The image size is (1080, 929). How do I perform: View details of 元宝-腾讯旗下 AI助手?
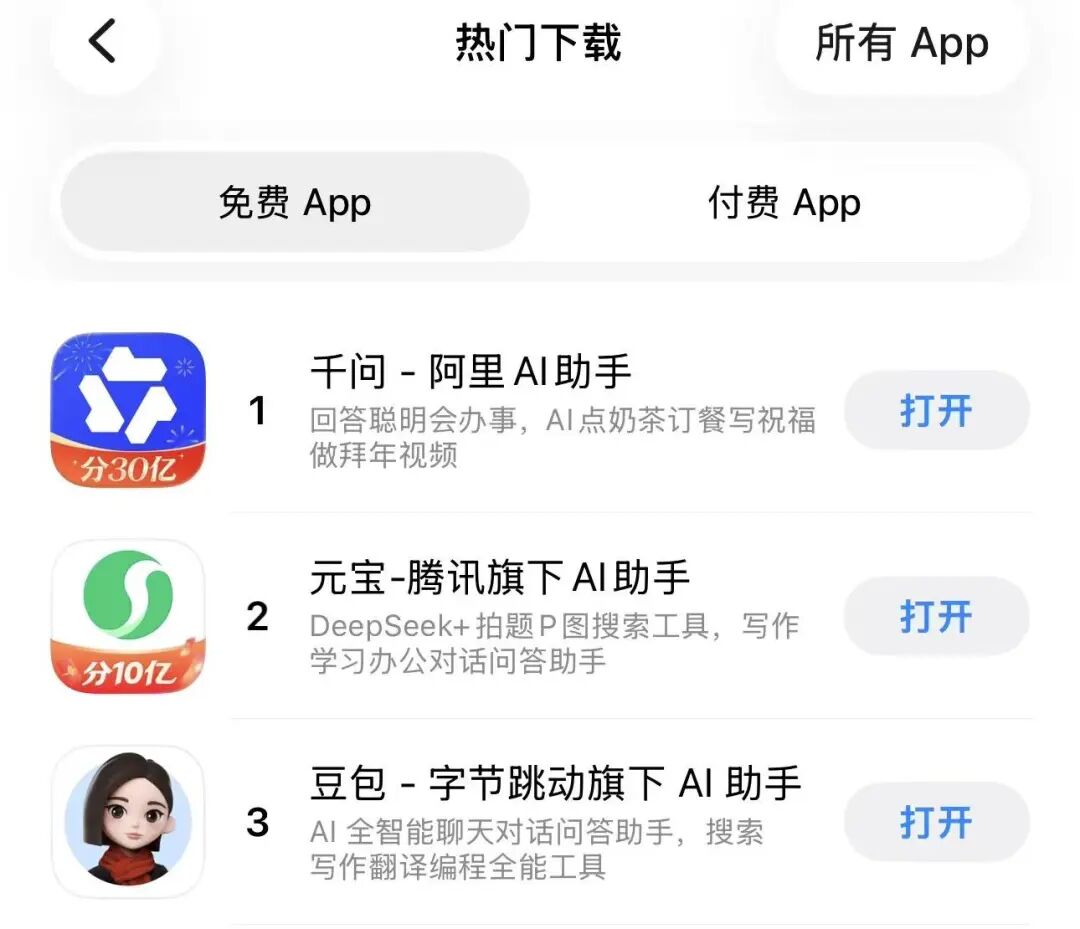[x=499, y=578]
